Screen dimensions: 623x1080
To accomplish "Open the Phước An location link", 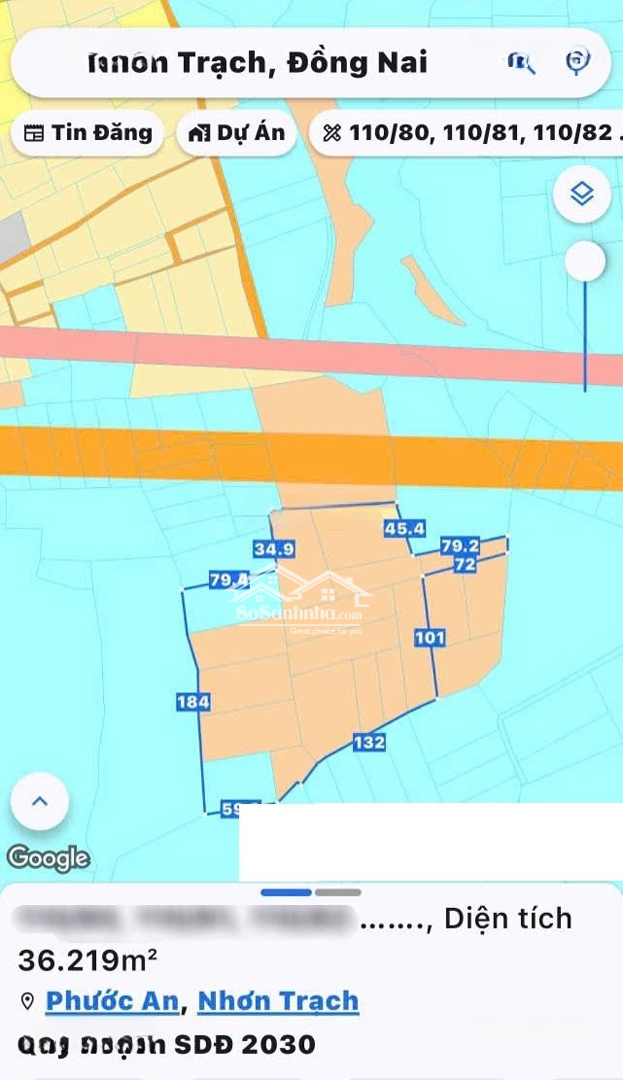I will [x=112, y=1001].
